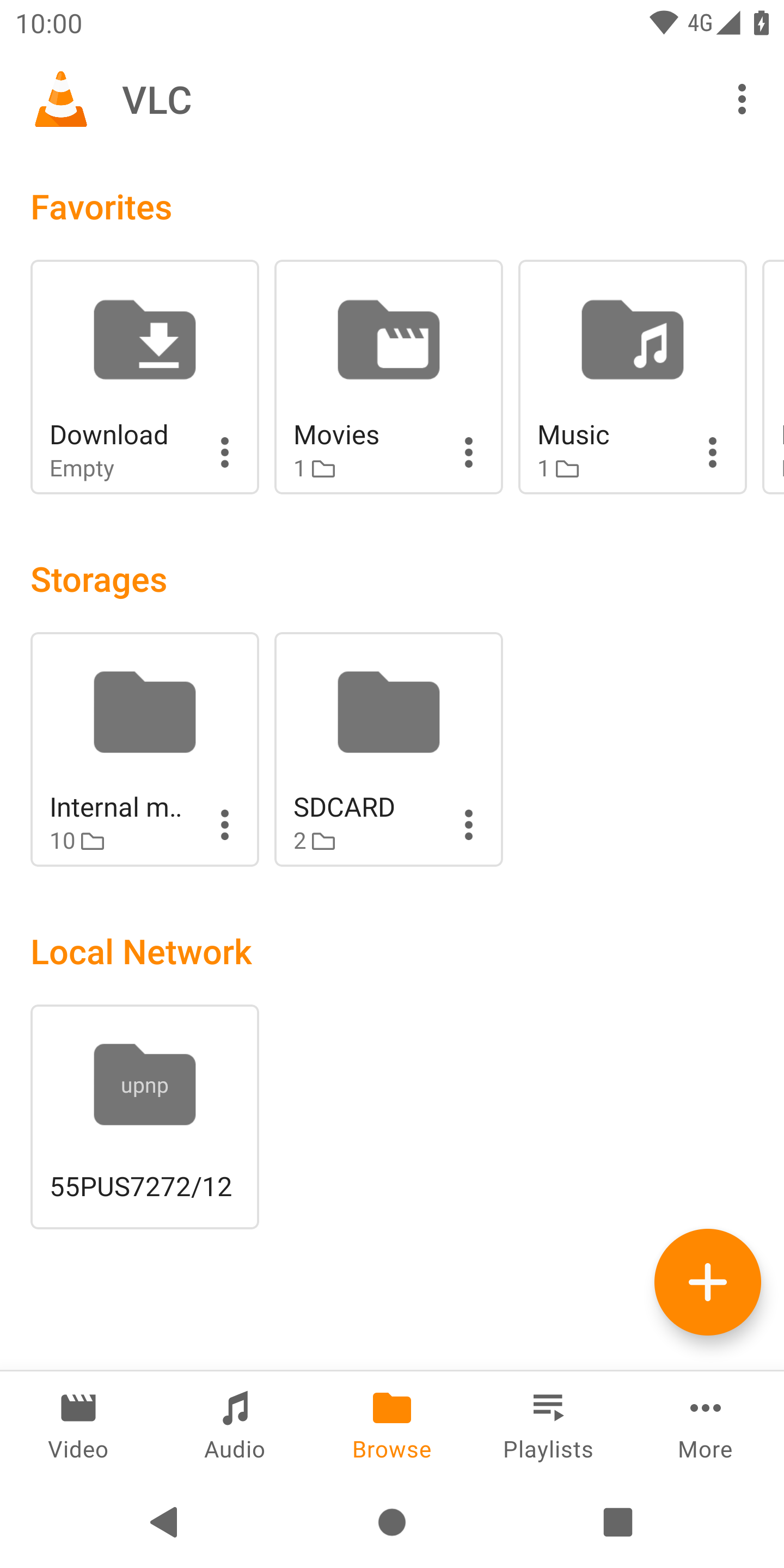Viewport: 784px width, 1568px height.
Task: Open options for the Download folder
Action: (225, 452)
